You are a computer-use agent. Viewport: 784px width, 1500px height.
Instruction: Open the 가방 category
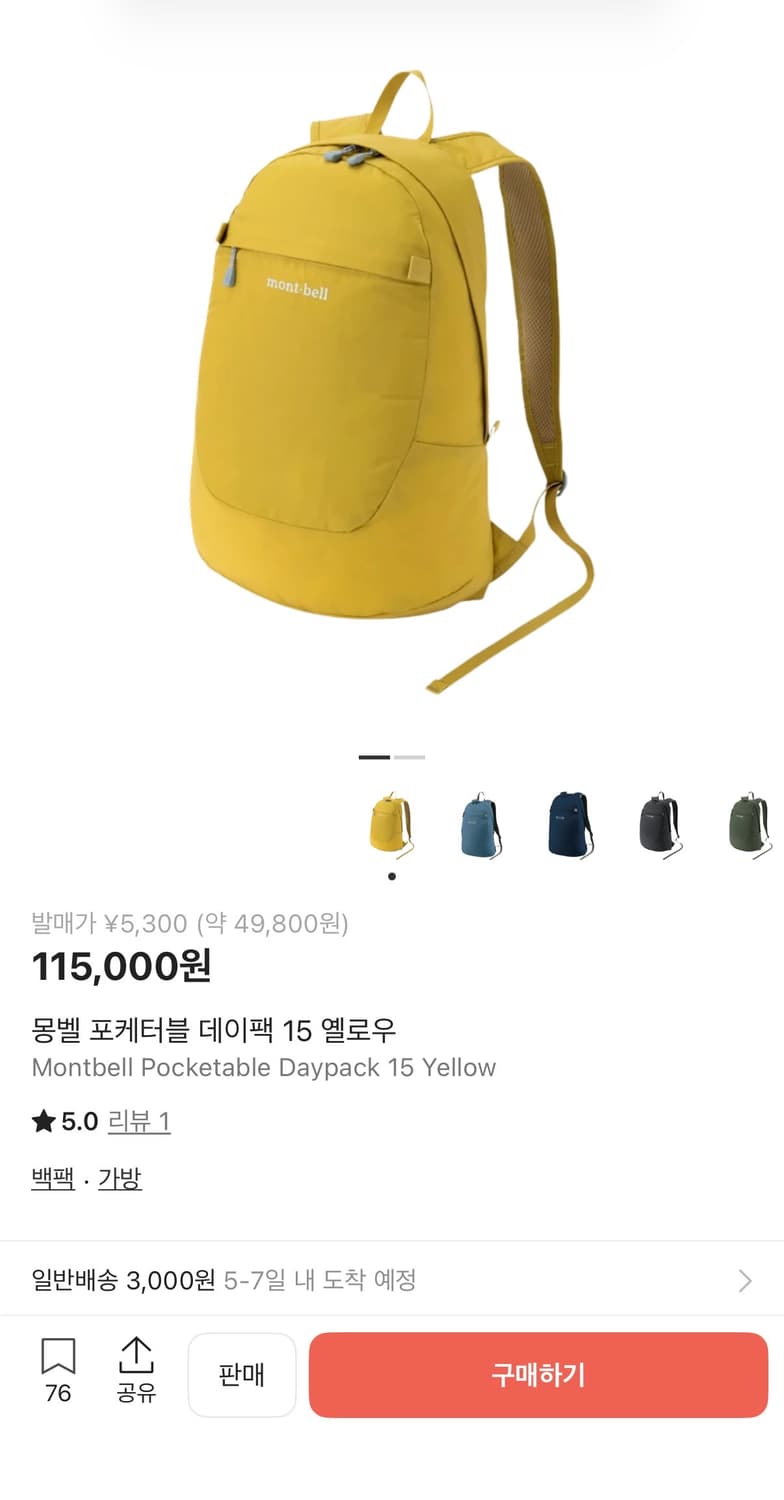pyautogui.click(x=121, y=1179)
